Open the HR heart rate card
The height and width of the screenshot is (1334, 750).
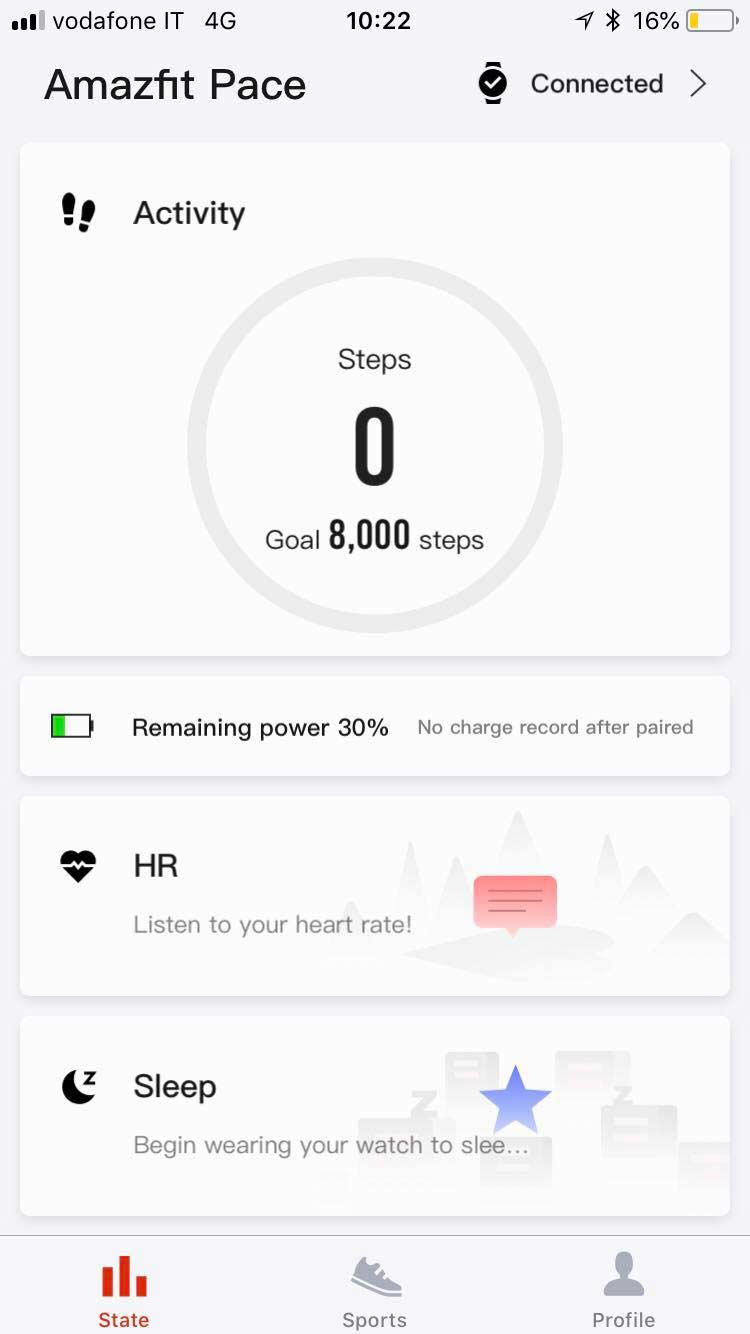(374, 895)
